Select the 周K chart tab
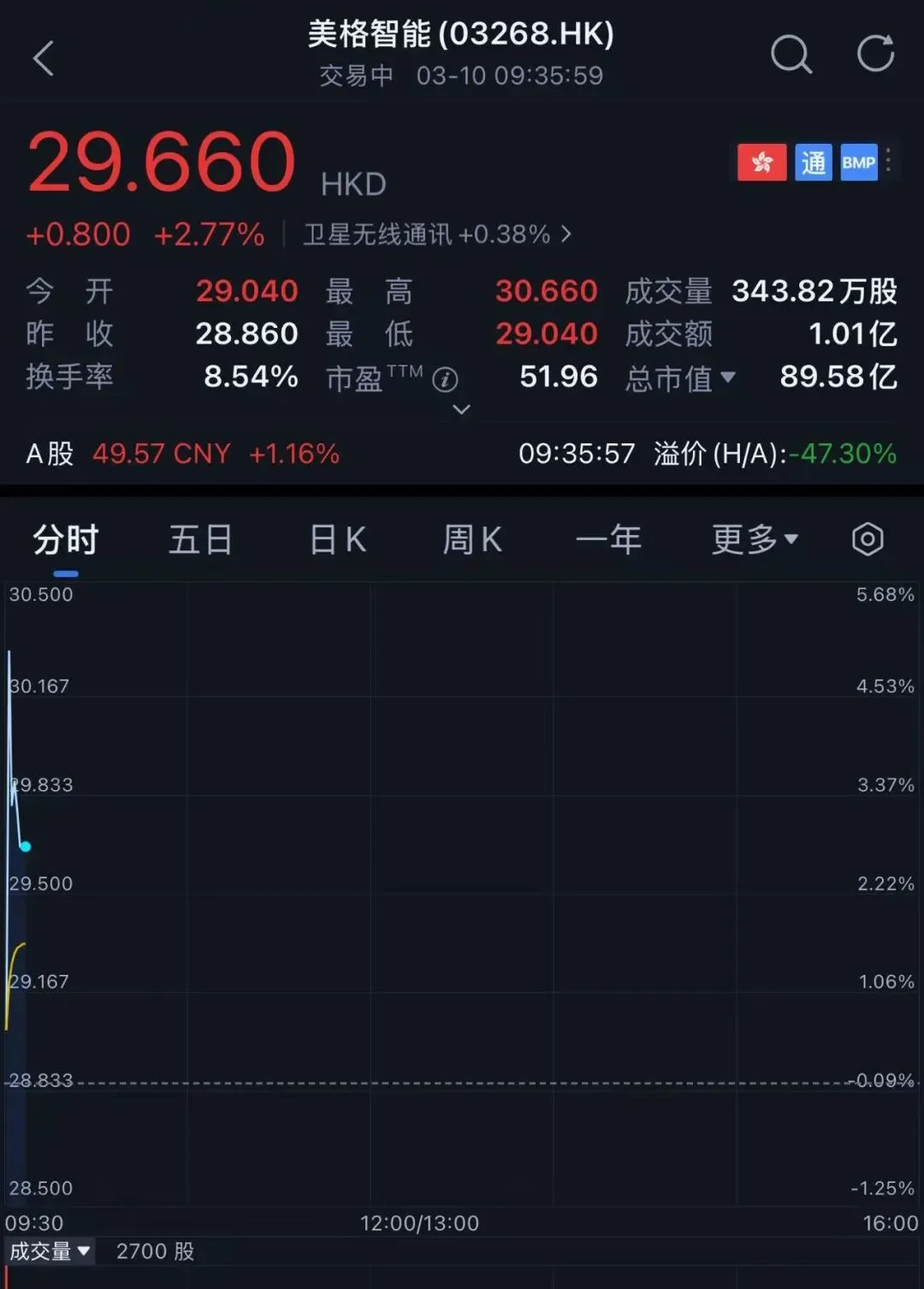 pyautogui.click(x=471, y=539)
